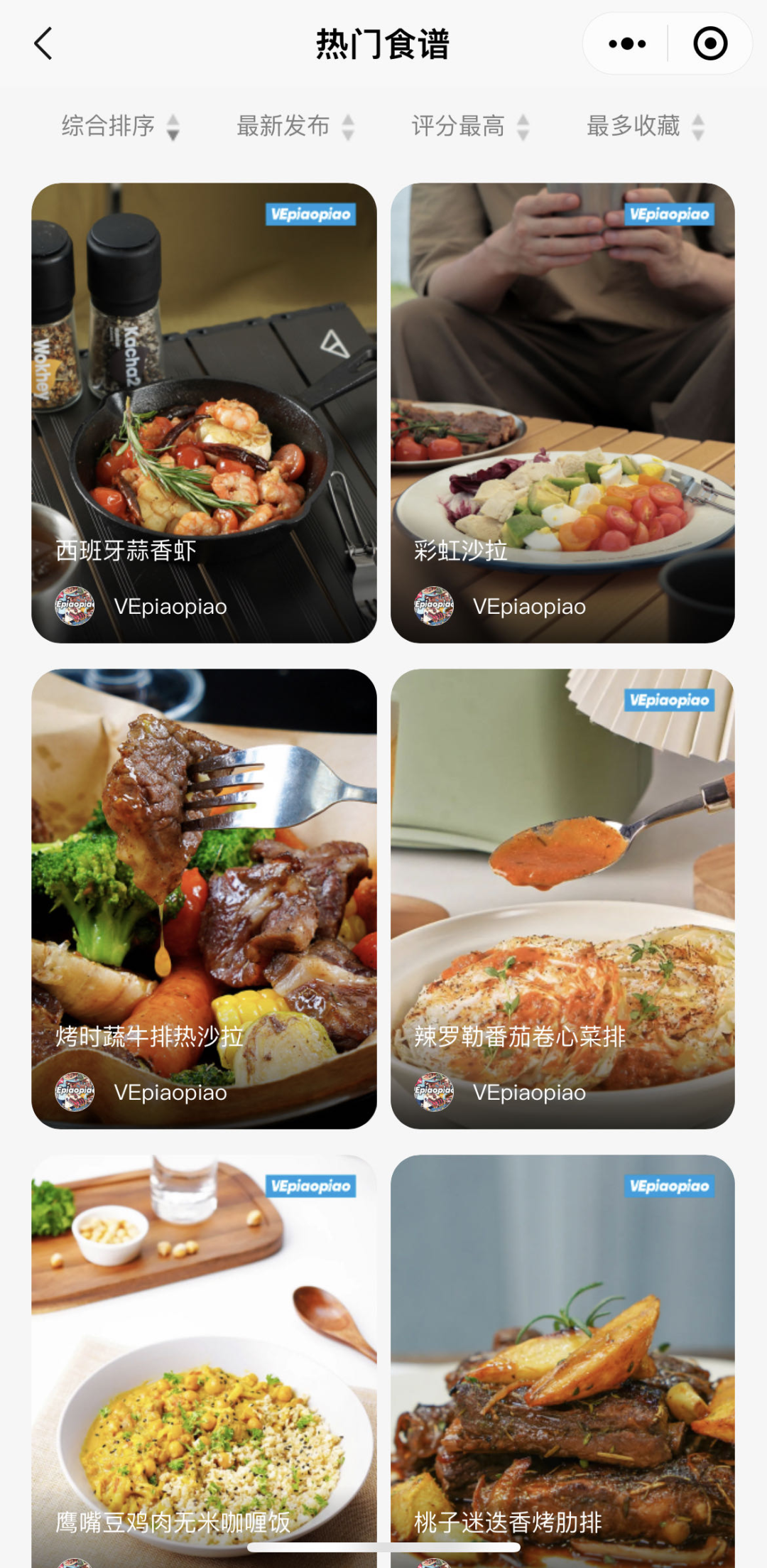This screenshot has width=767, height=1568.
Task: Open the mini program more-options menu
Action: [627, 44]
